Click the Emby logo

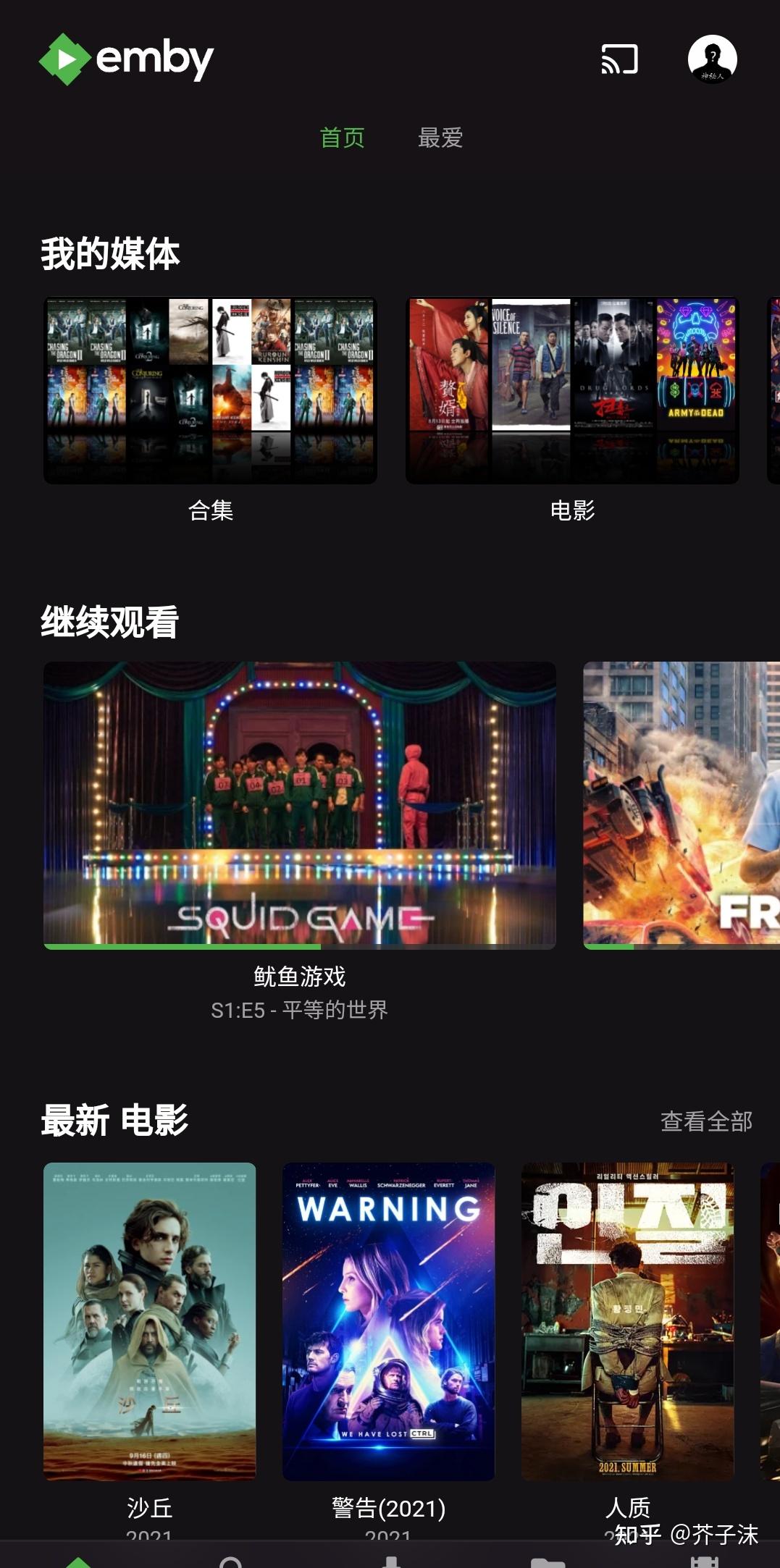[127, 60]
